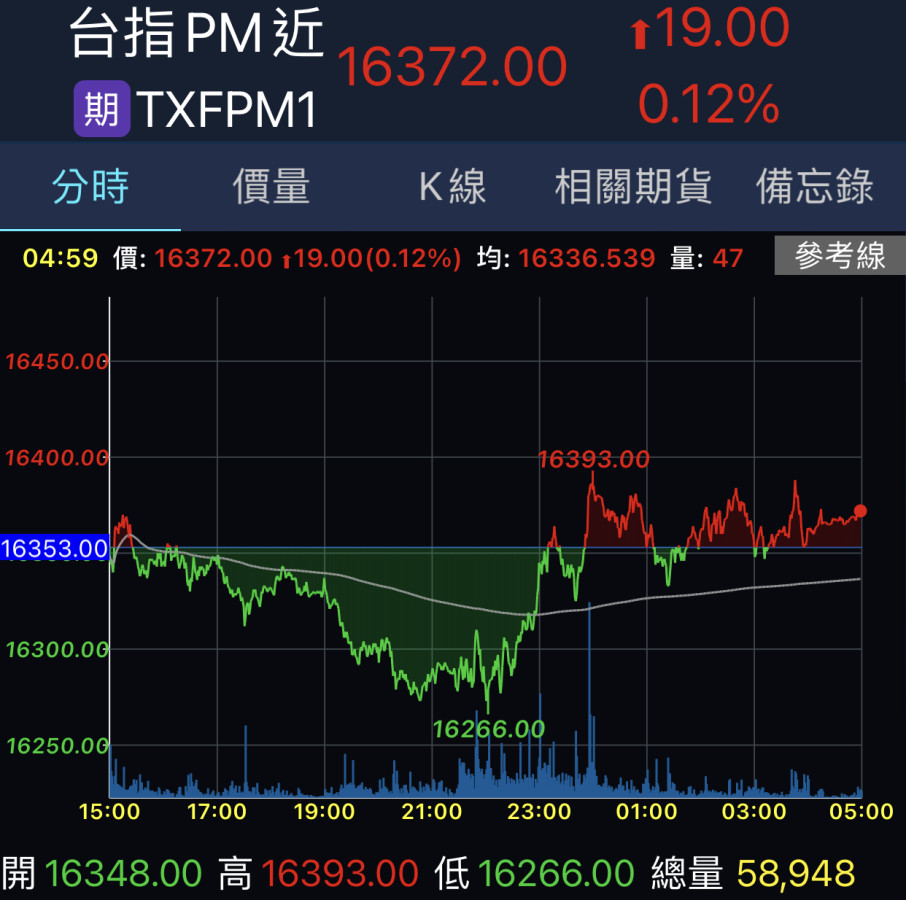This screenshot has height=900, width=906.
Task: Tap the 參考線 button
Action: (x=840, y=257)
